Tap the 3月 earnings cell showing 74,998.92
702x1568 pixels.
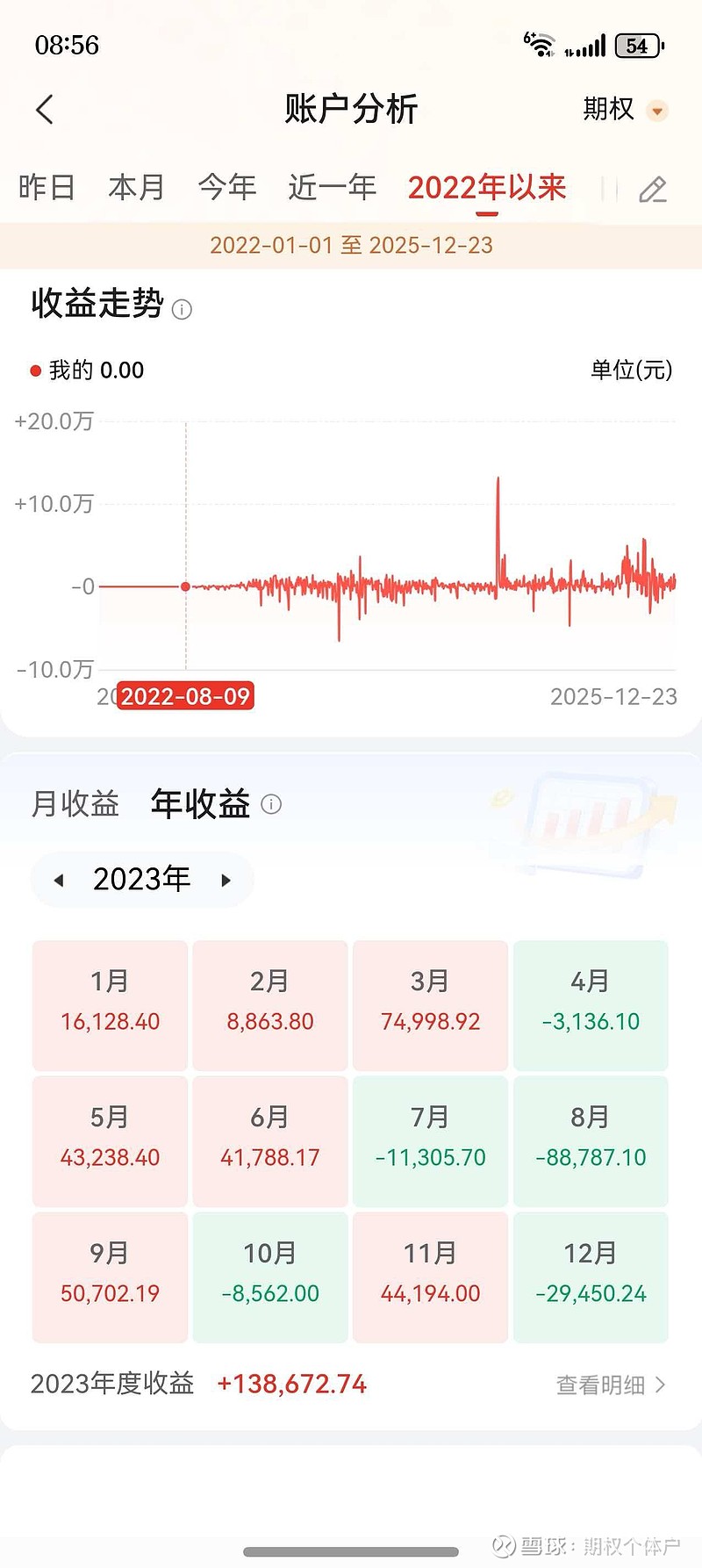click(430, 1004)
